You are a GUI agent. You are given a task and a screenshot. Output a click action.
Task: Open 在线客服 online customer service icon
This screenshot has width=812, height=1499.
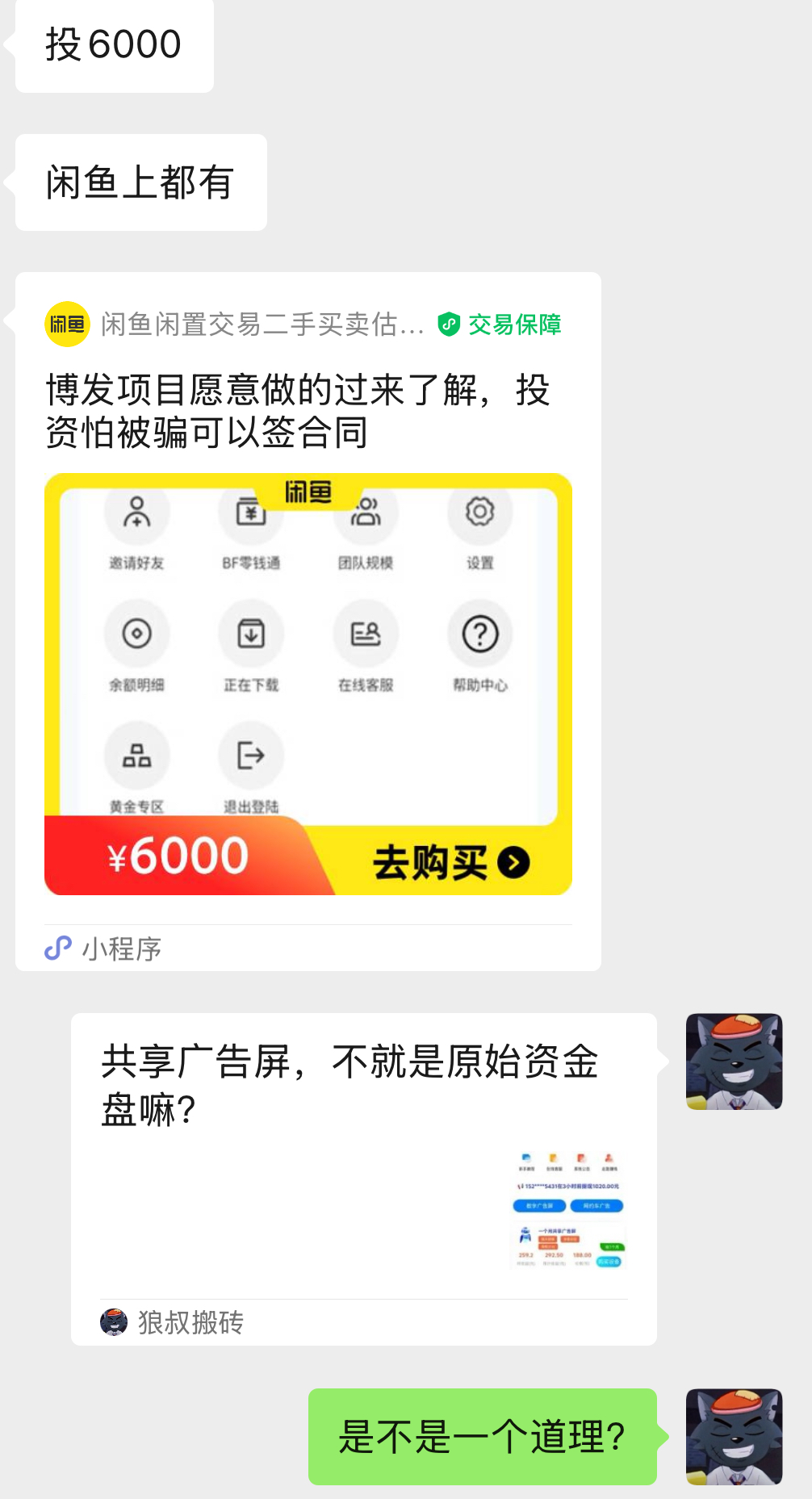pos(366,634)
